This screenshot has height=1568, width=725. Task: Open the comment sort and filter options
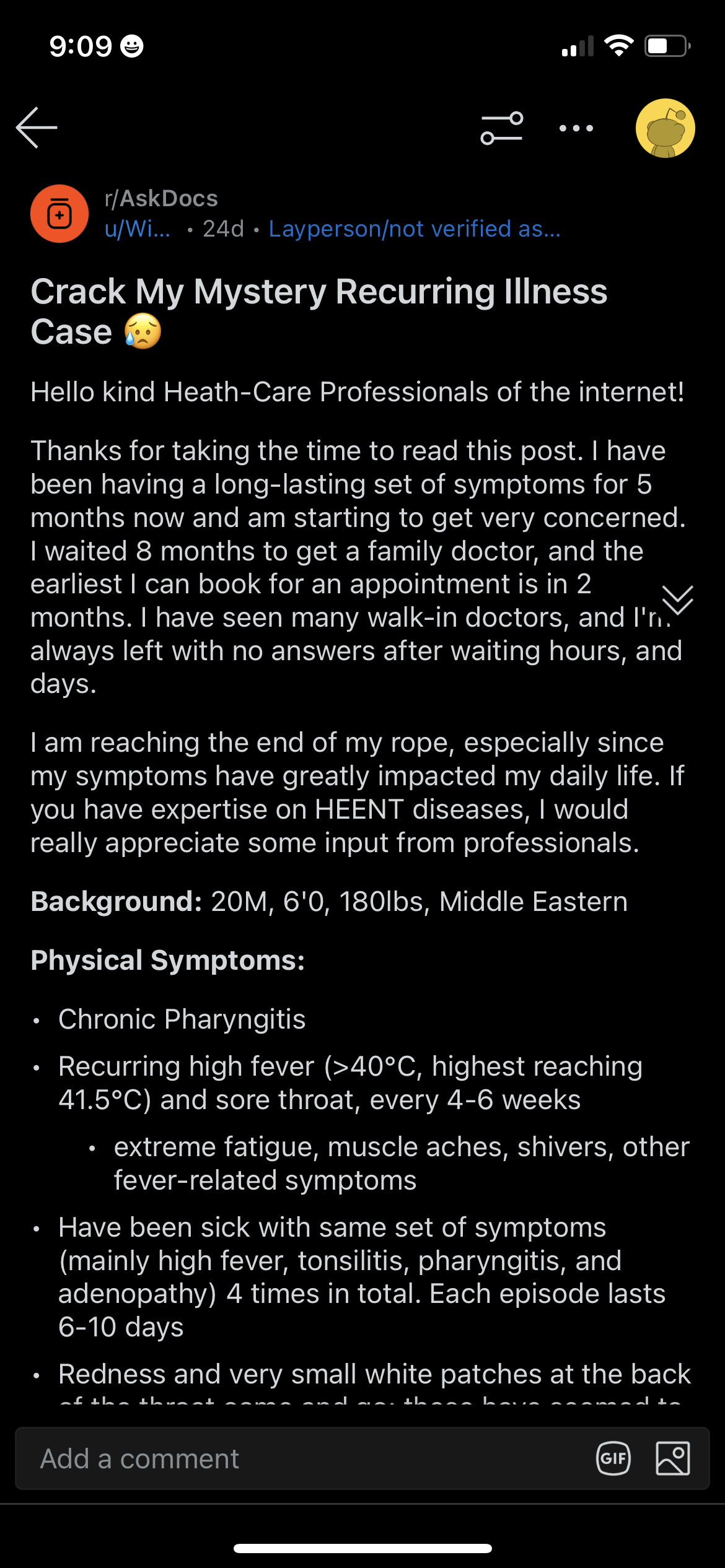(502, 128)
